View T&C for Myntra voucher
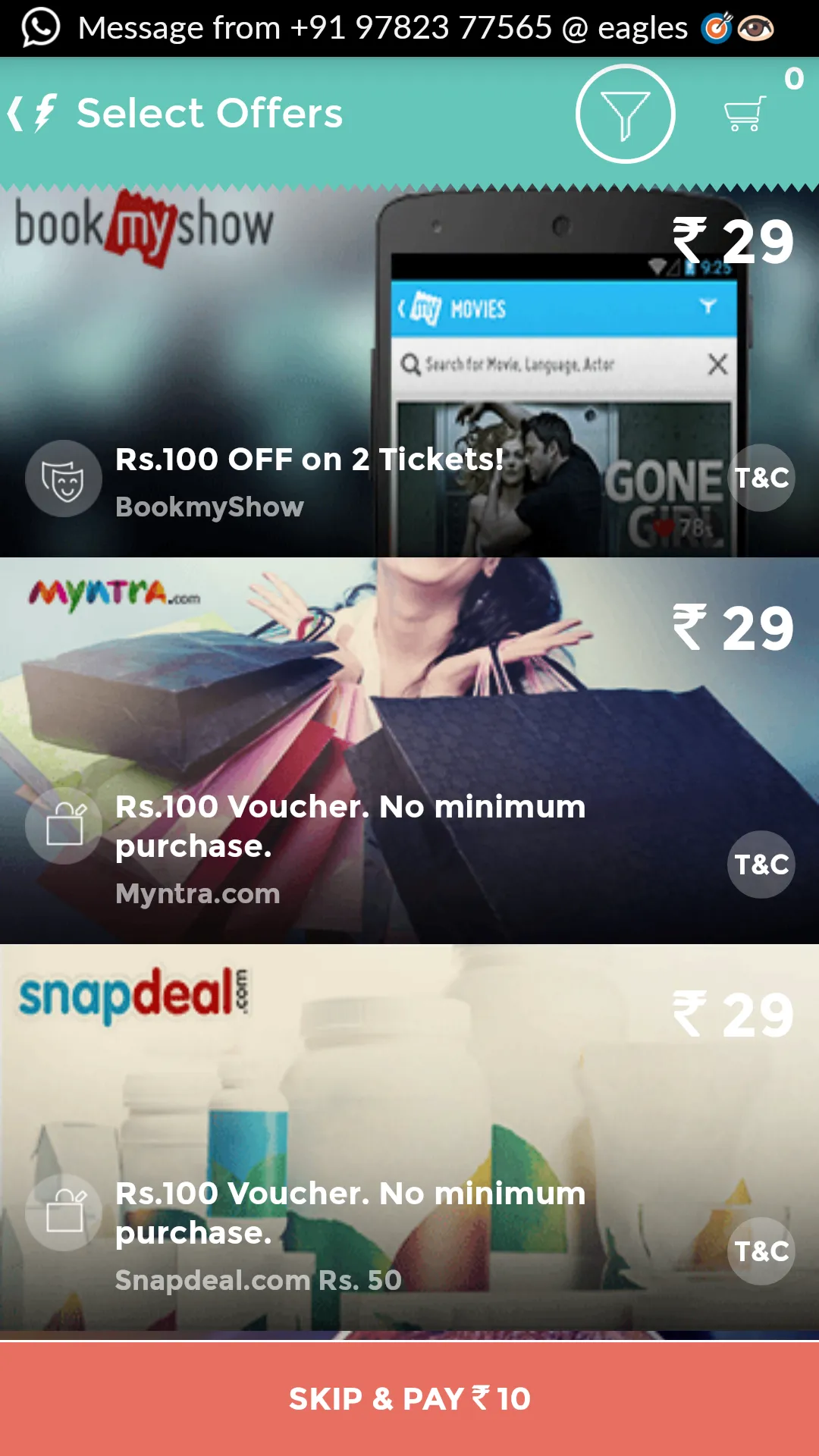The image size is (819, 1456). 761,864
